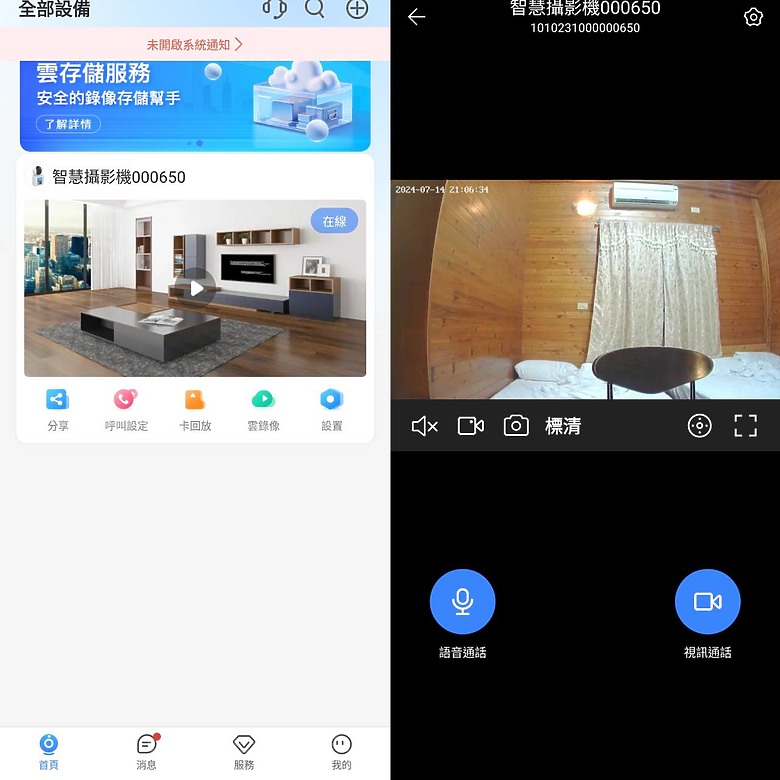The image size is (780, 780).
Task: Start 語音通話 voice call
Action: point(462,602)
